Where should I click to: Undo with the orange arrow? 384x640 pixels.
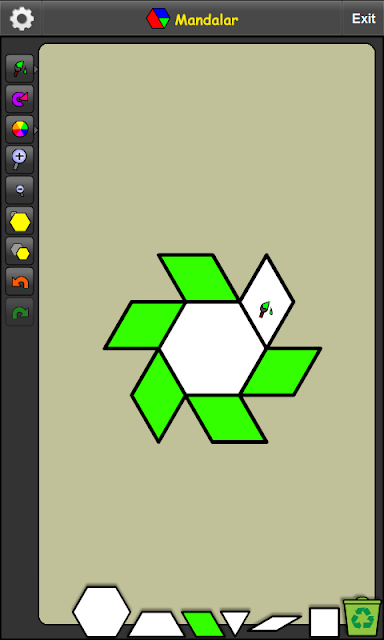pos(20,281)
